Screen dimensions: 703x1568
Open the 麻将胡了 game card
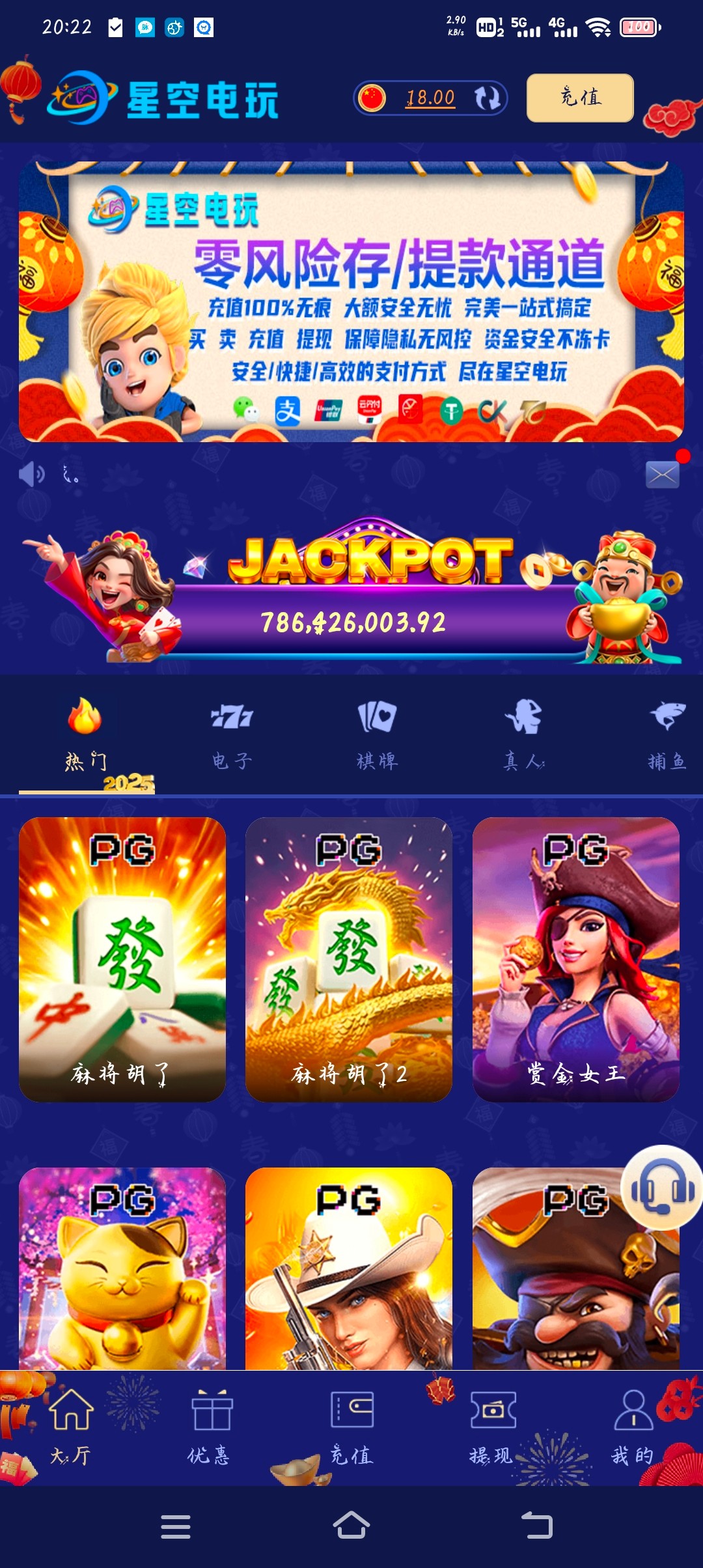(x=122, y=959)
